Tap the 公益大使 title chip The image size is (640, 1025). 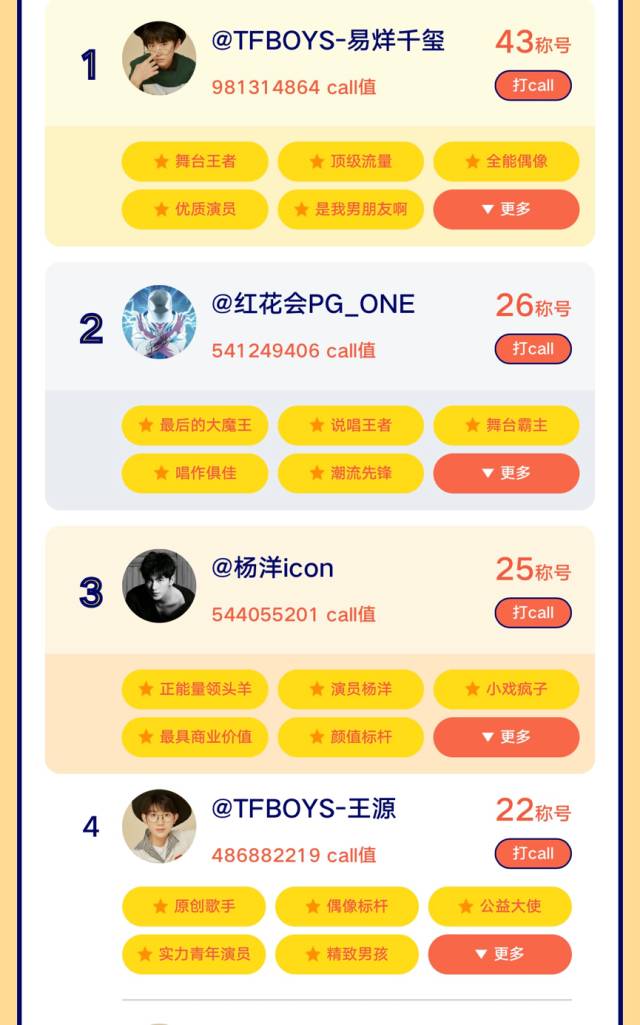[500, 906]
